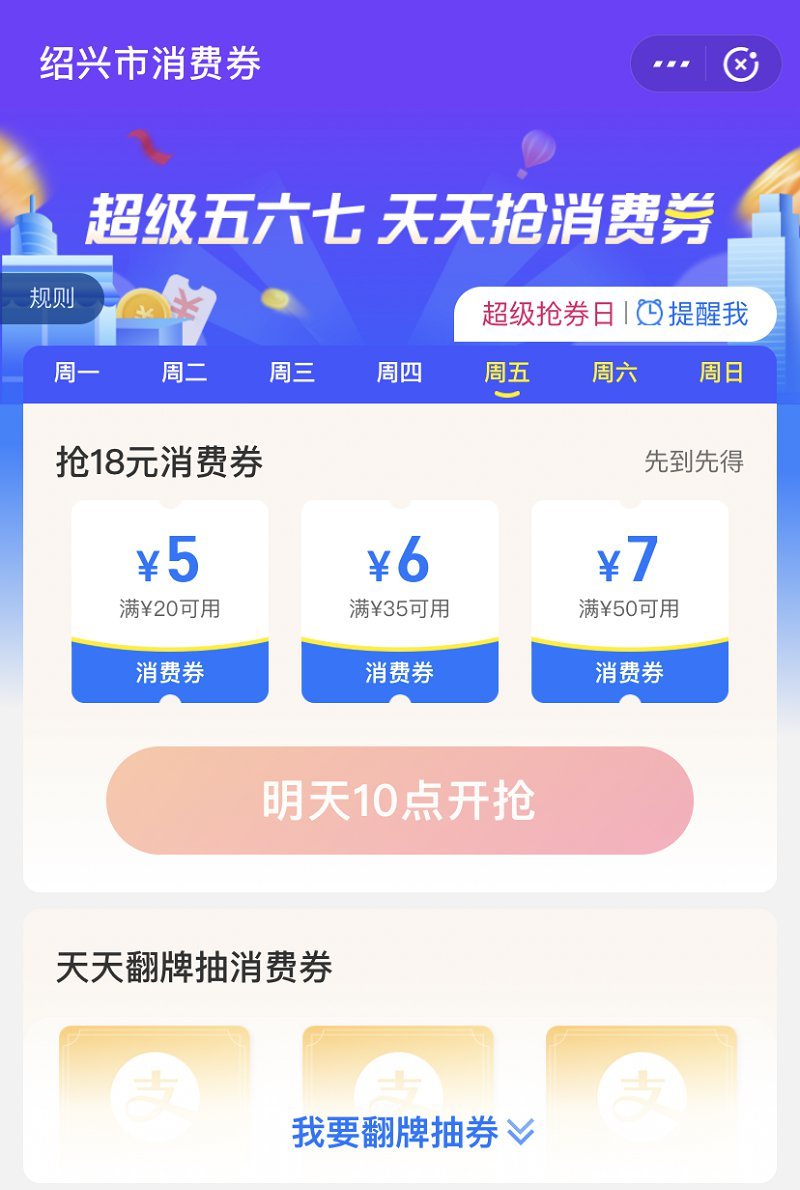Expand 我要翻牌抽券 card draw
Viewport: 800px width, 1190px height.
click(413, 1132)
